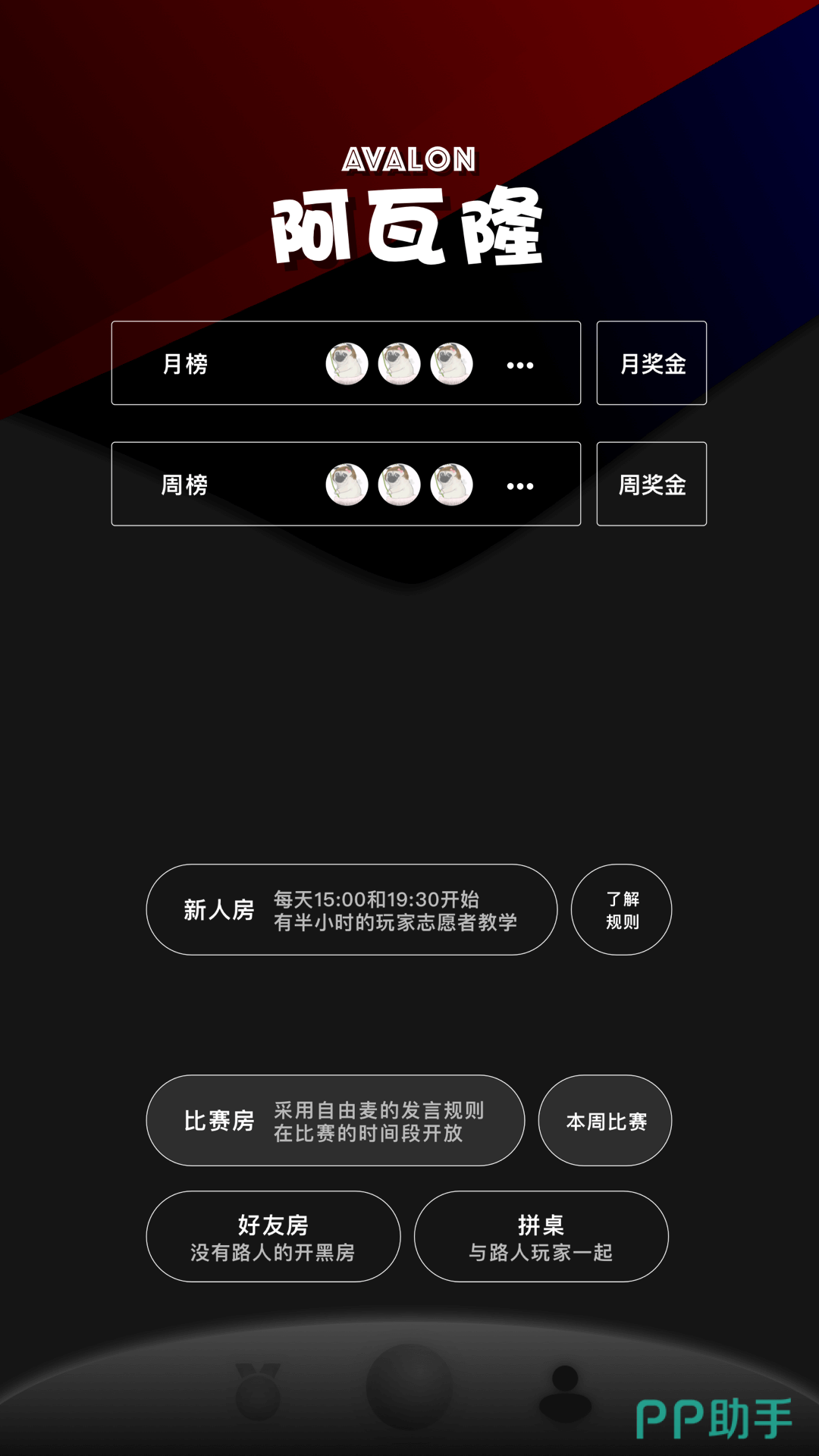Open the 周榜 weekly leaderboard
This screenshot has width=819, height=1456.
click(346, 484)
